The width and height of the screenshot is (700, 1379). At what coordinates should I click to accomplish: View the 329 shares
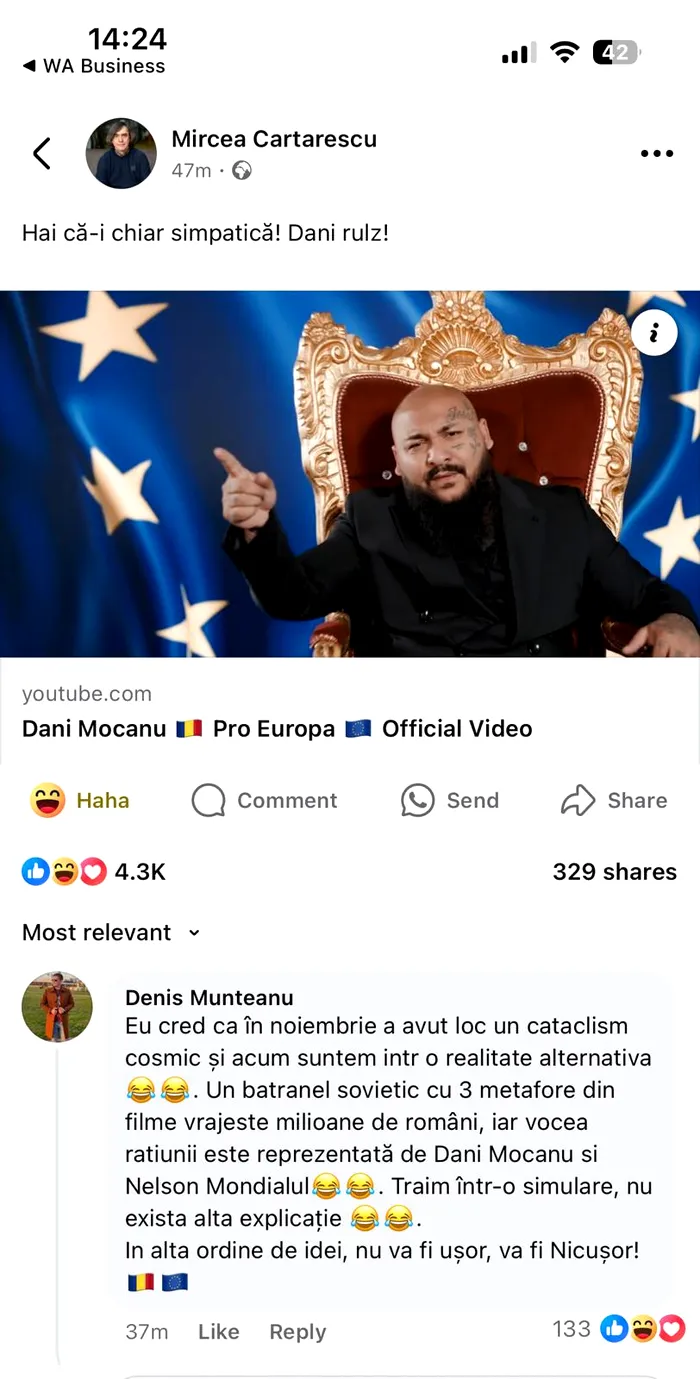point(614,872)
